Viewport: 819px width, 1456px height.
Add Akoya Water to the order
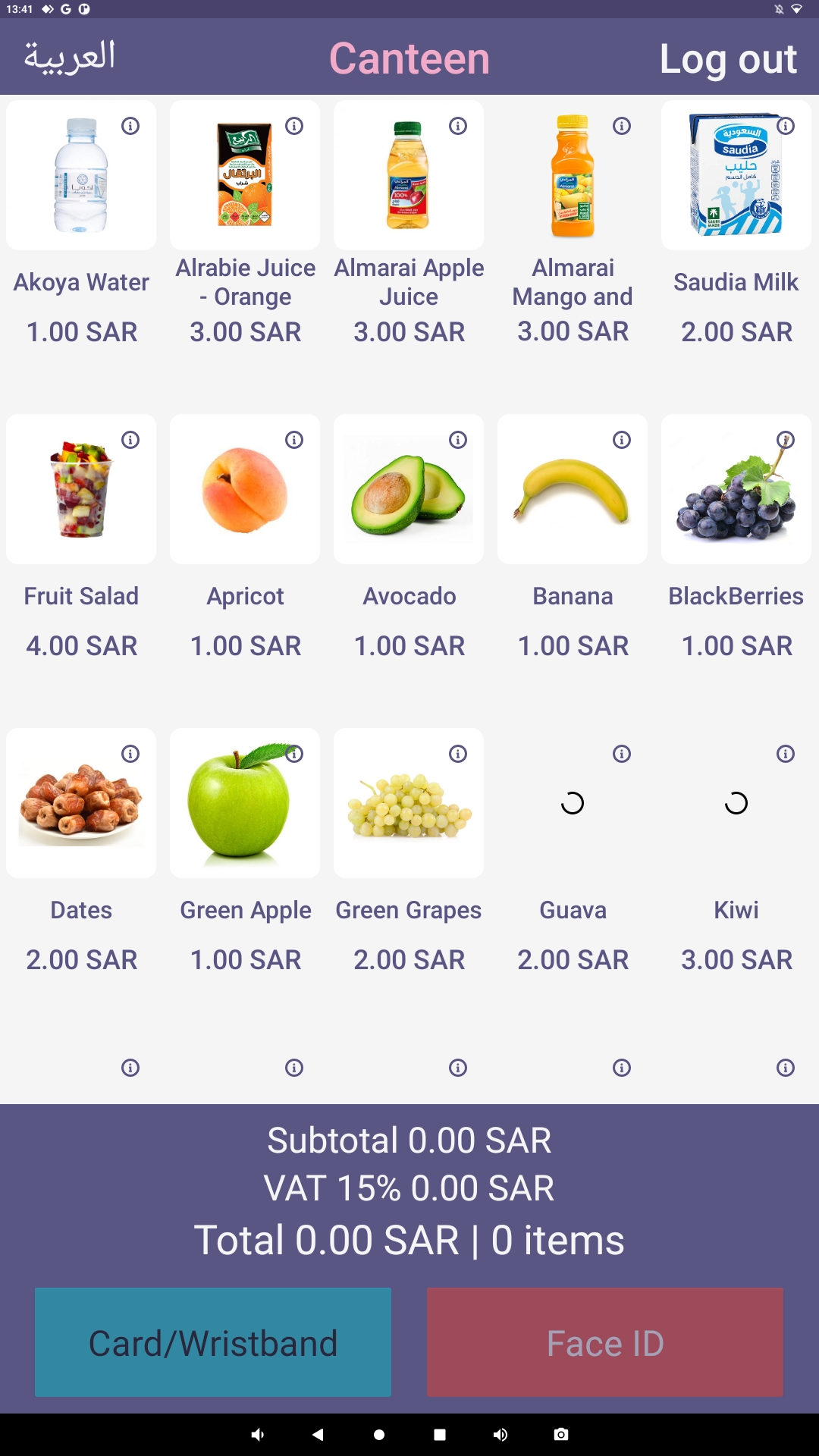click(81, 175)
